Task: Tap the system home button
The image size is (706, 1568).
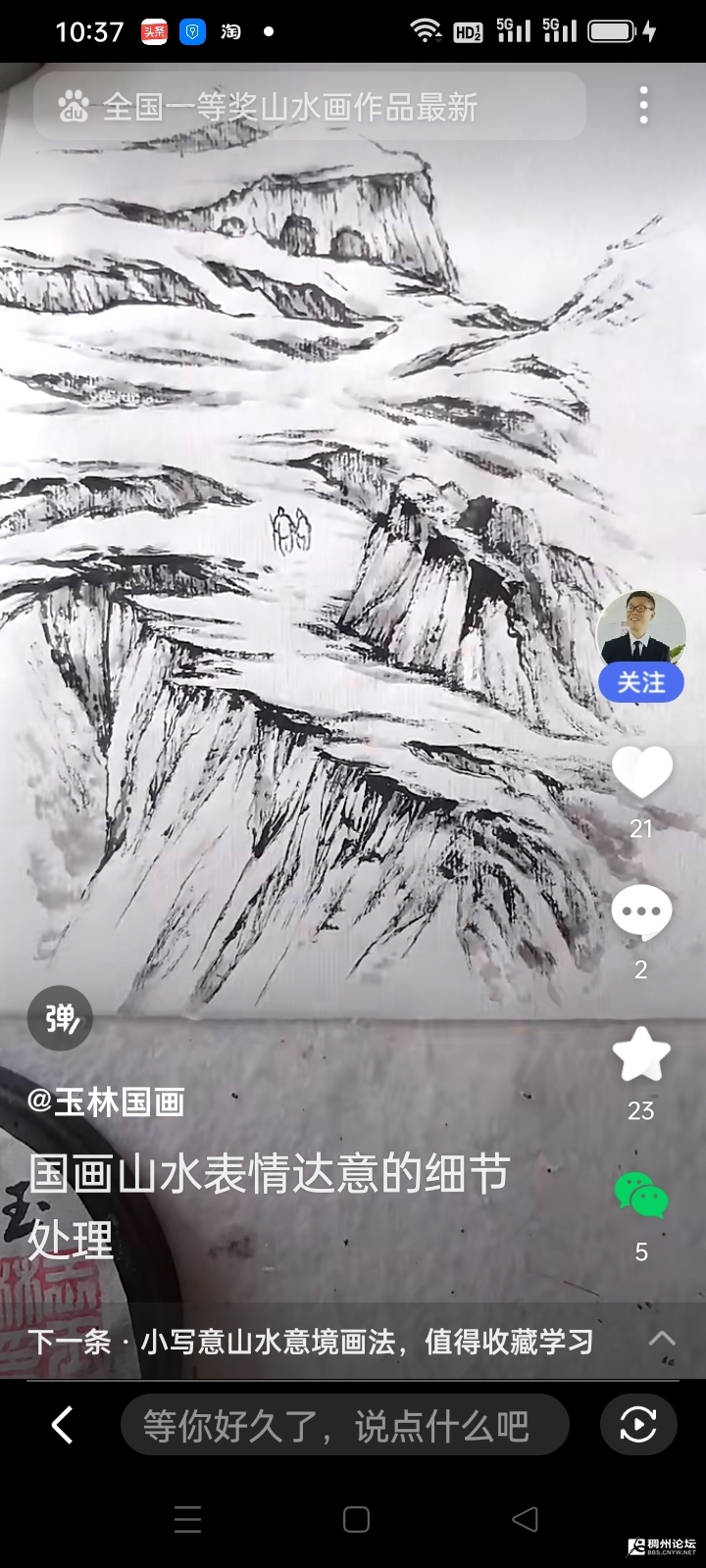Action: (x=356, y=1520)
